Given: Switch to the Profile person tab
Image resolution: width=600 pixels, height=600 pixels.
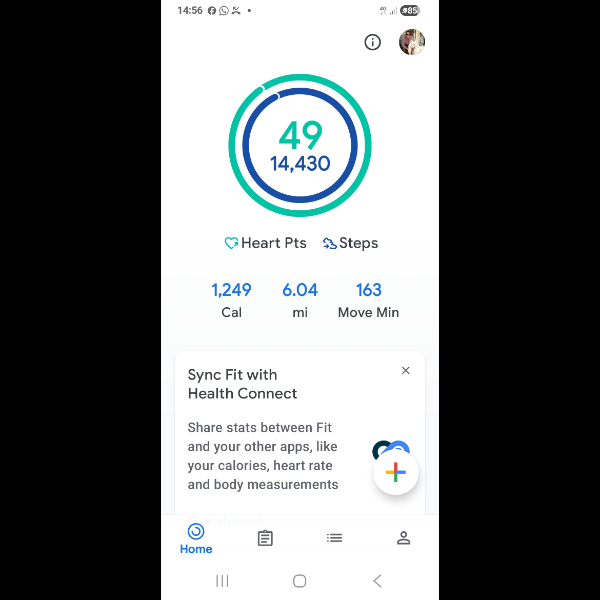Looking at the screenshot, I should [403, 538].
